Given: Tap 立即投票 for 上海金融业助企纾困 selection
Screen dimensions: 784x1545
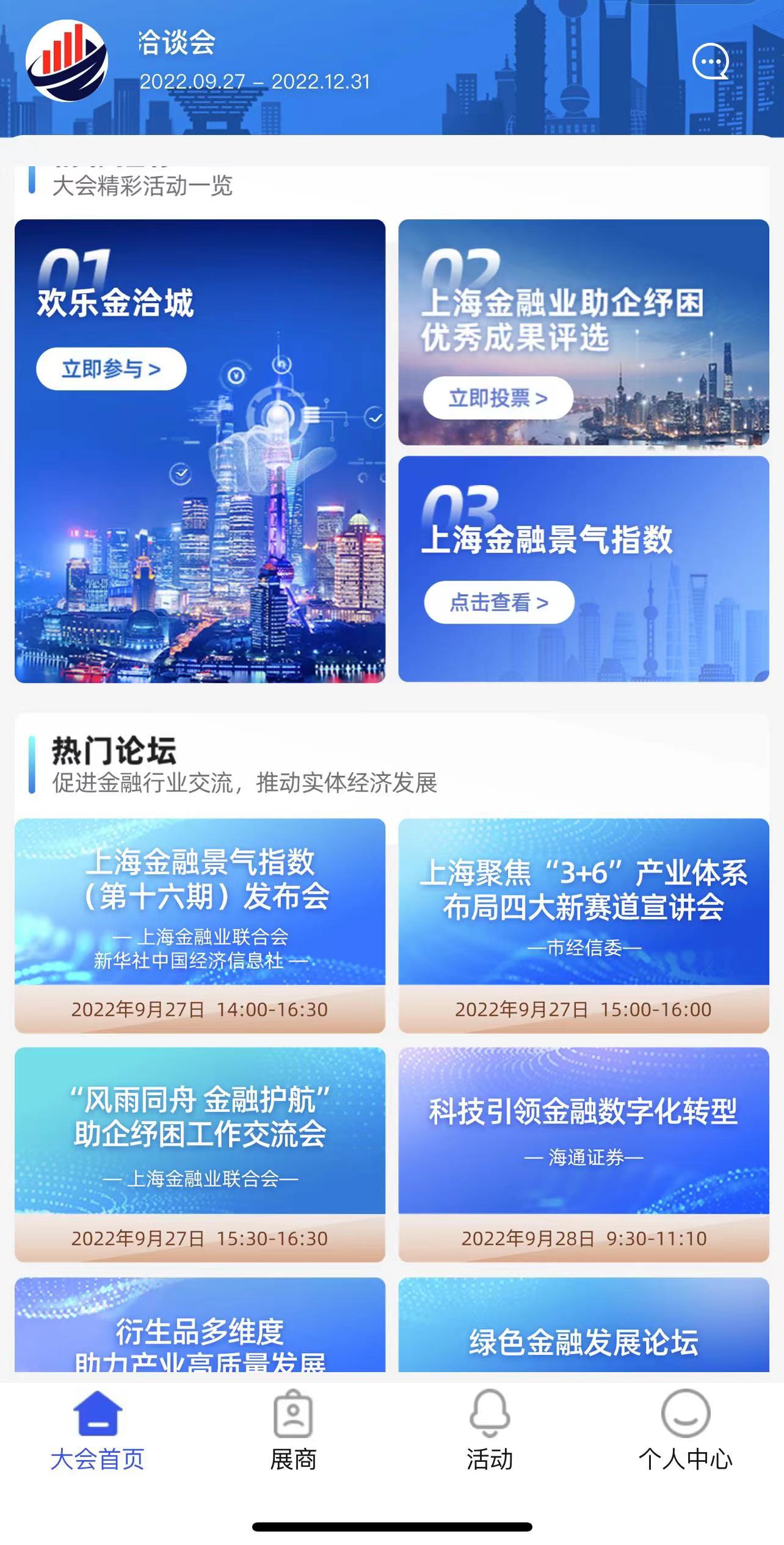Looking at the screenshot, I should [x=498, y=398].
